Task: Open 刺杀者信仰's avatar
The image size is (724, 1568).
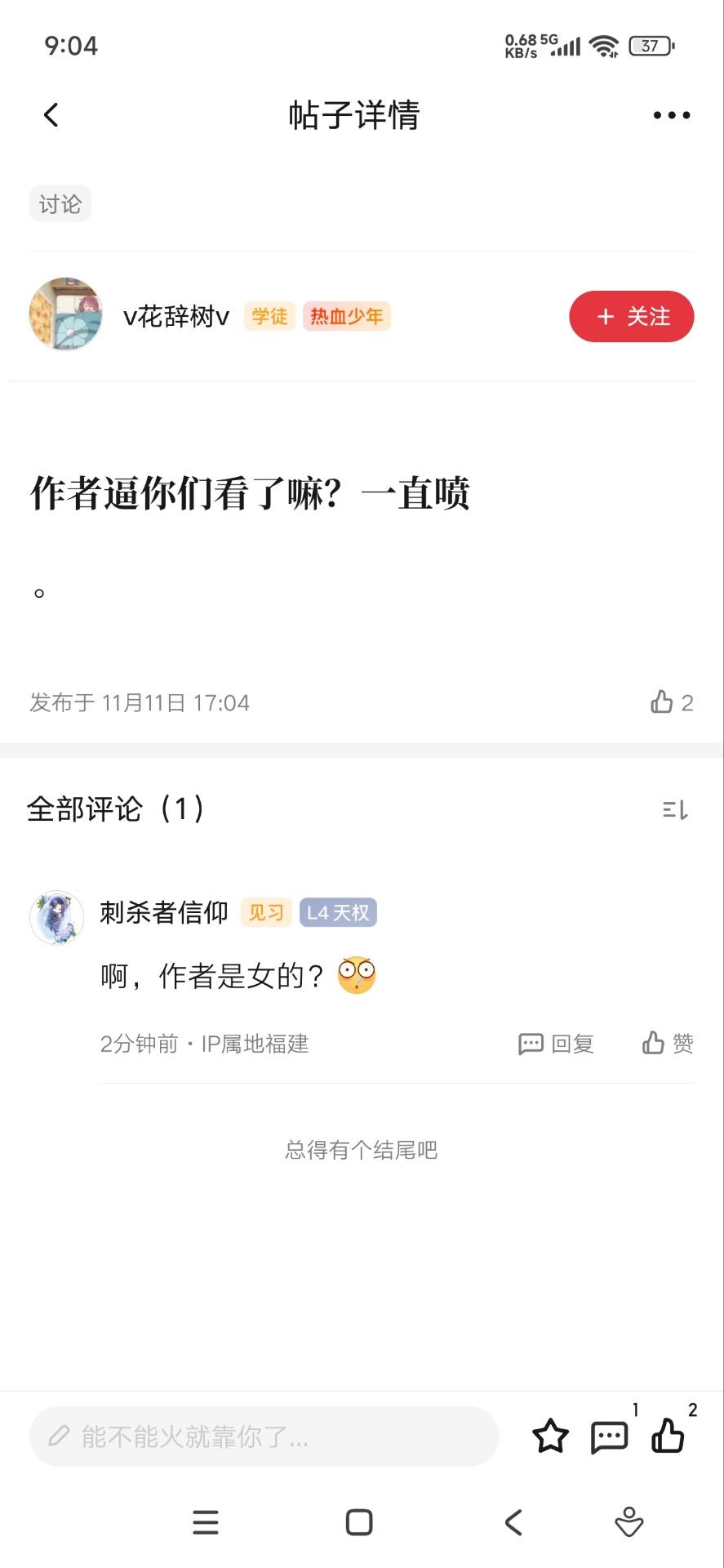Action: point(56,917)
